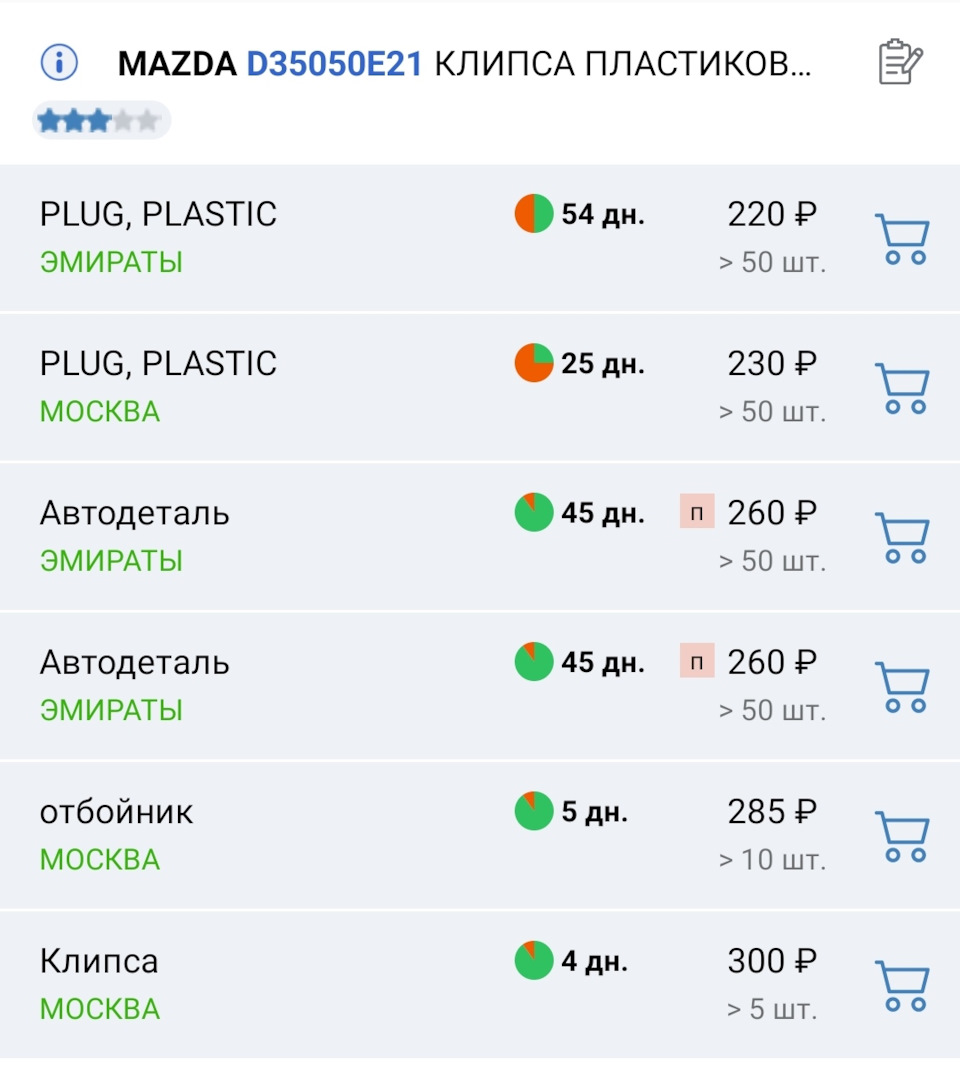960x1067 pixels.
Task: Click the П badge next to 260 ₽
Action: pyautogui.click(x=696, y=513)
